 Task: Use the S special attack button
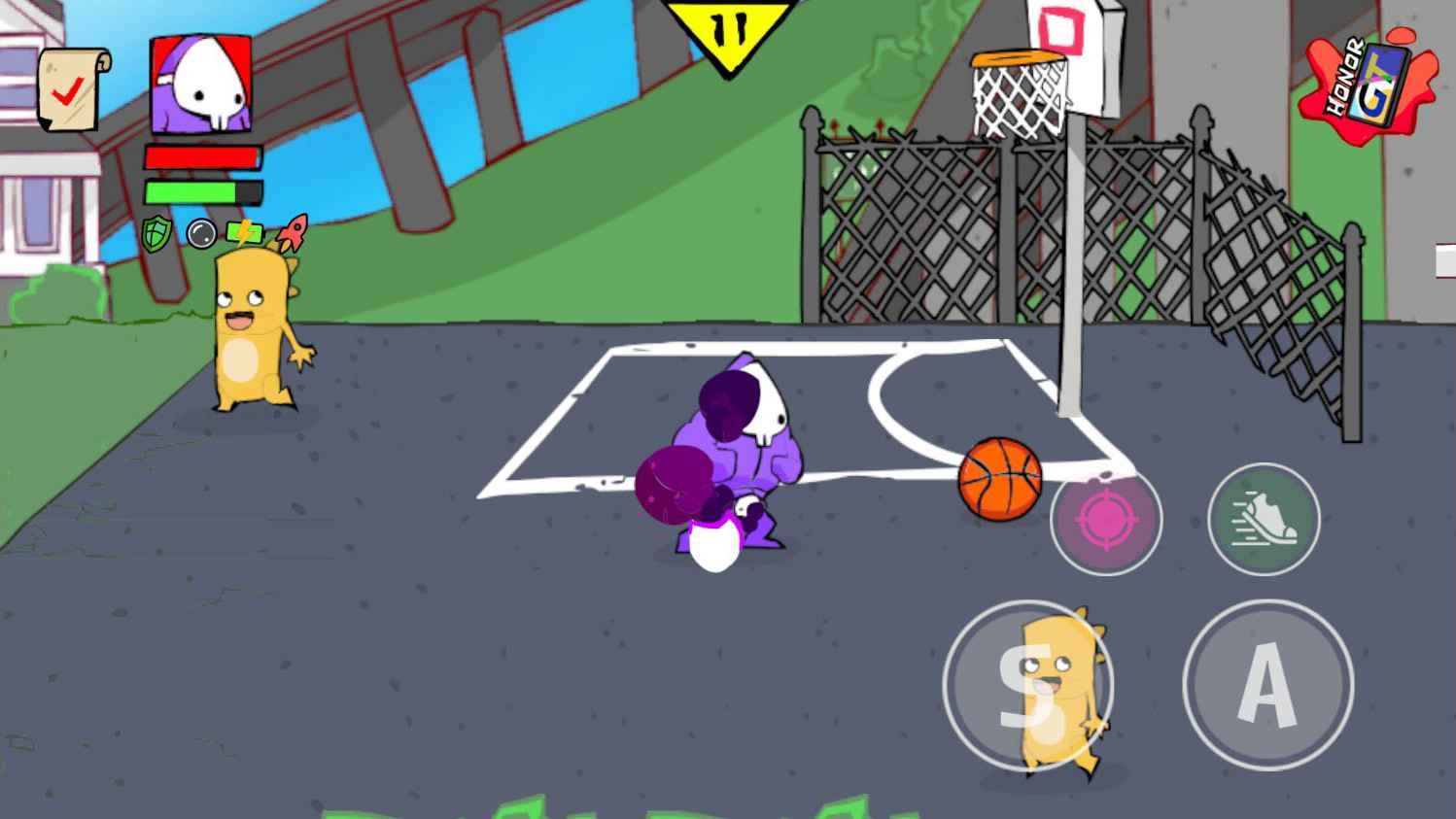1026,684
